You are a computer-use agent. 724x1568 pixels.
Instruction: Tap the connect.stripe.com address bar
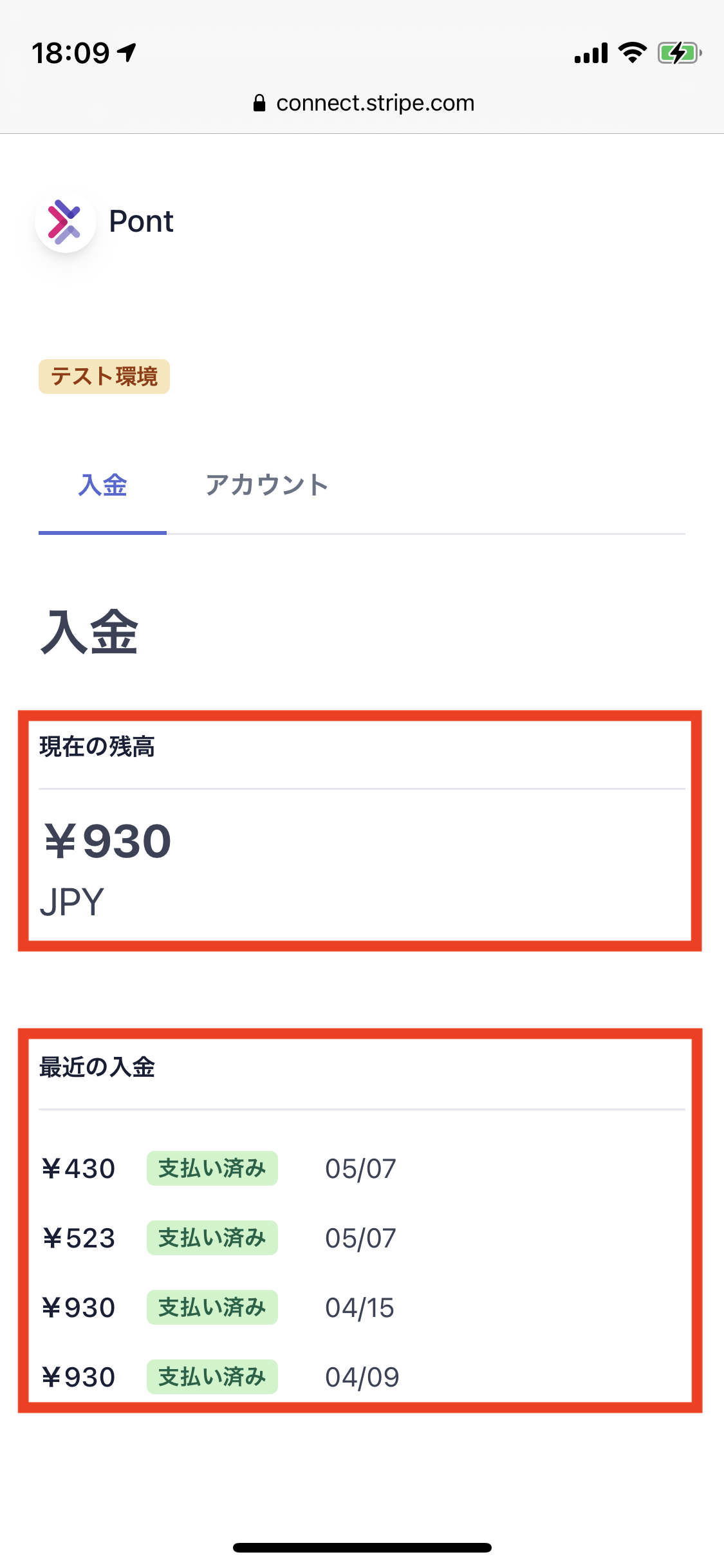coord(364,103)
